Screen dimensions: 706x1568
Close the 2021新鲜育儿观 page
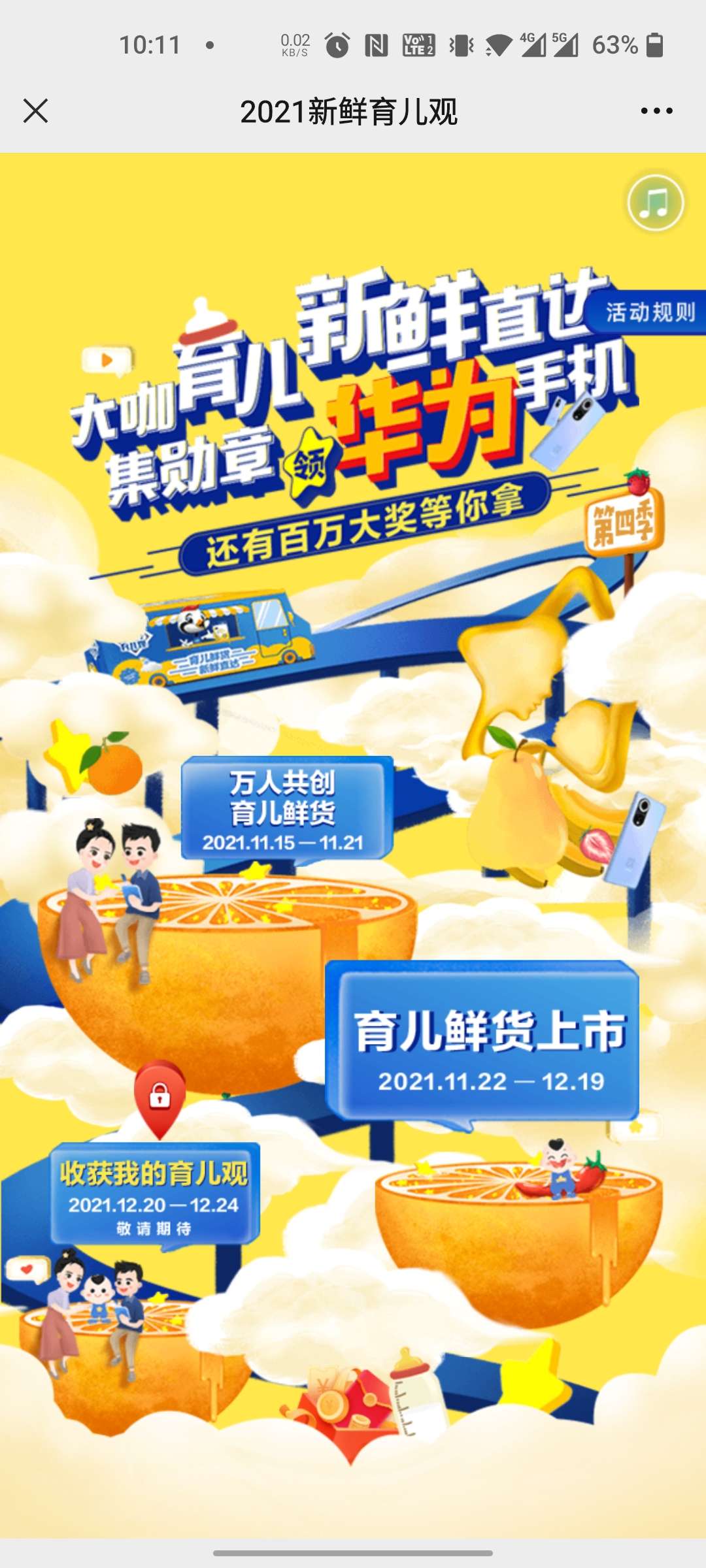(36, 111)
